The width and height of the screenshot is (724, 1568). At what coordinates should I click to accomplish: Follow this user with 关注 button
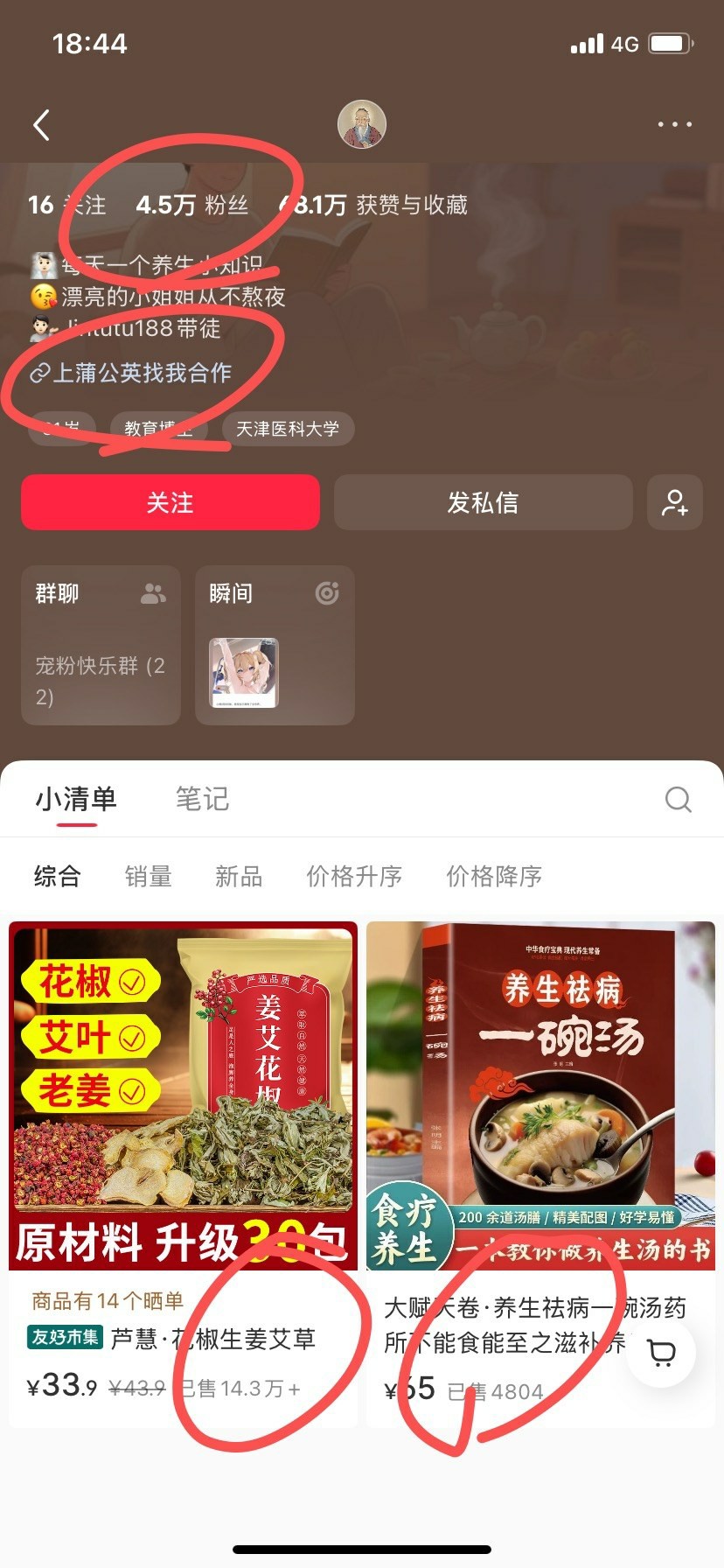point(171,502)
